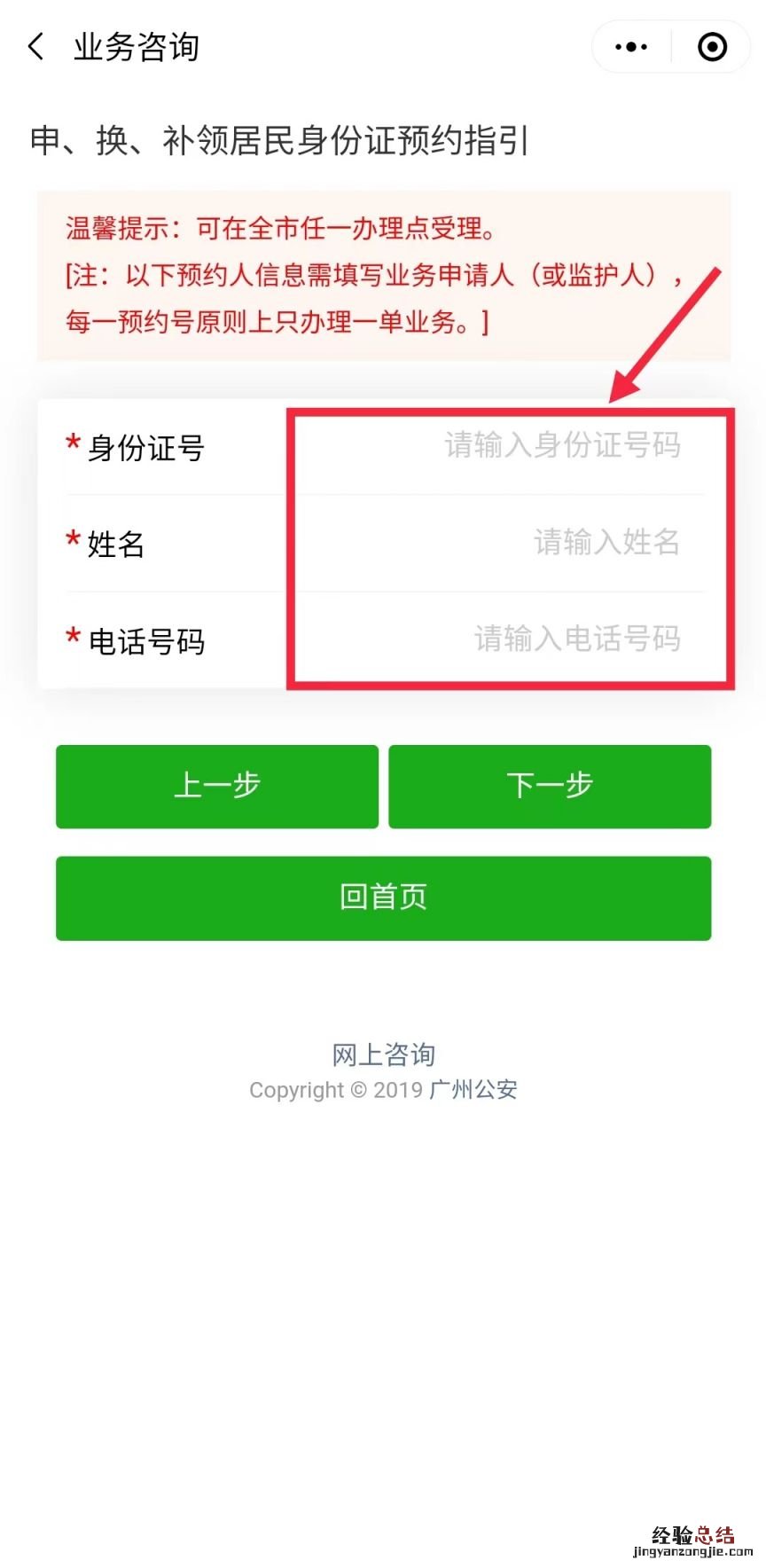
Task: Go back from 业务咨询 page
Action: point(37,47)
